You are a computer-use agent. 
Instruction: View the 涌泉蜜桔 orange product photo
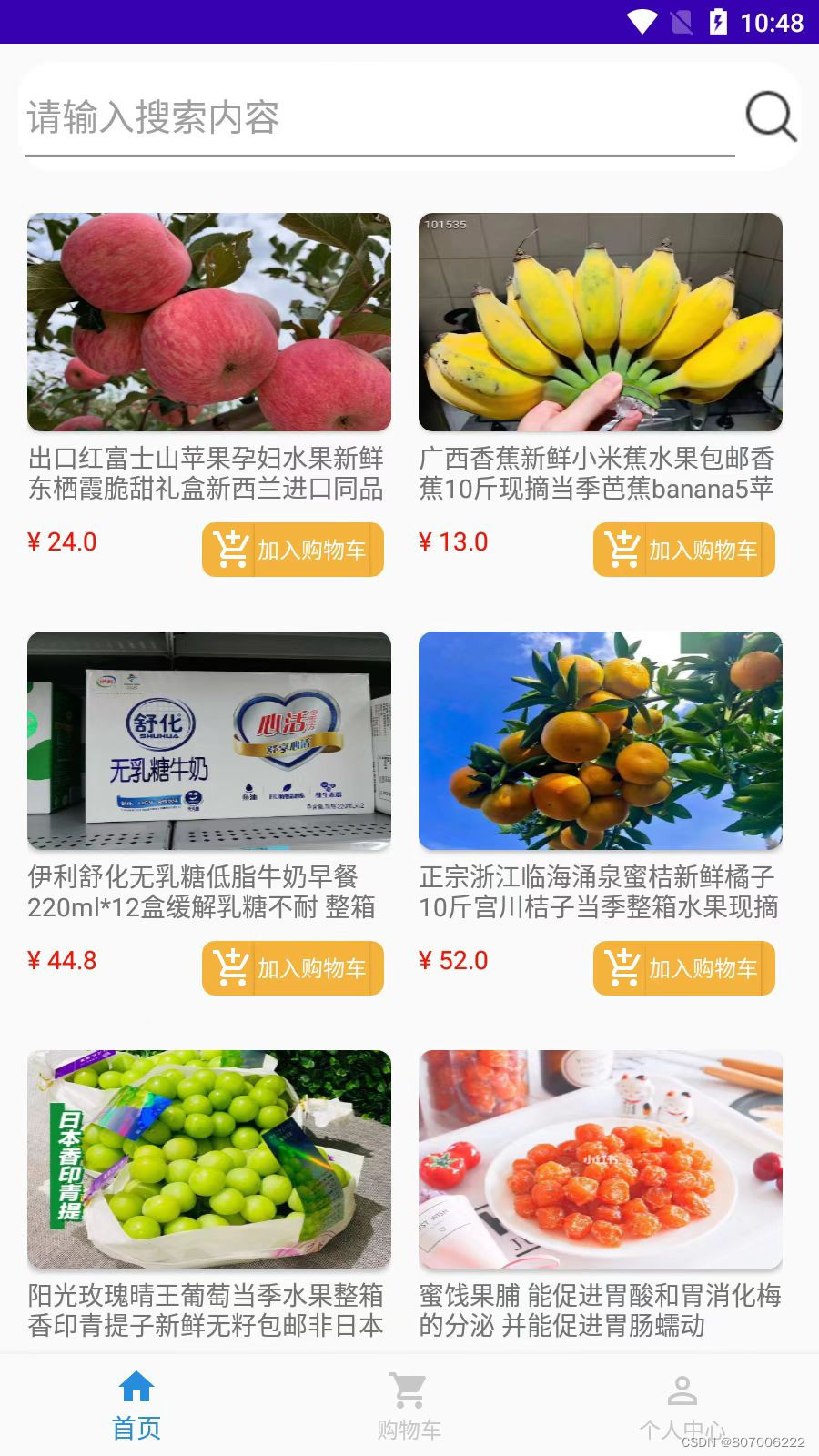click(601, 741)
